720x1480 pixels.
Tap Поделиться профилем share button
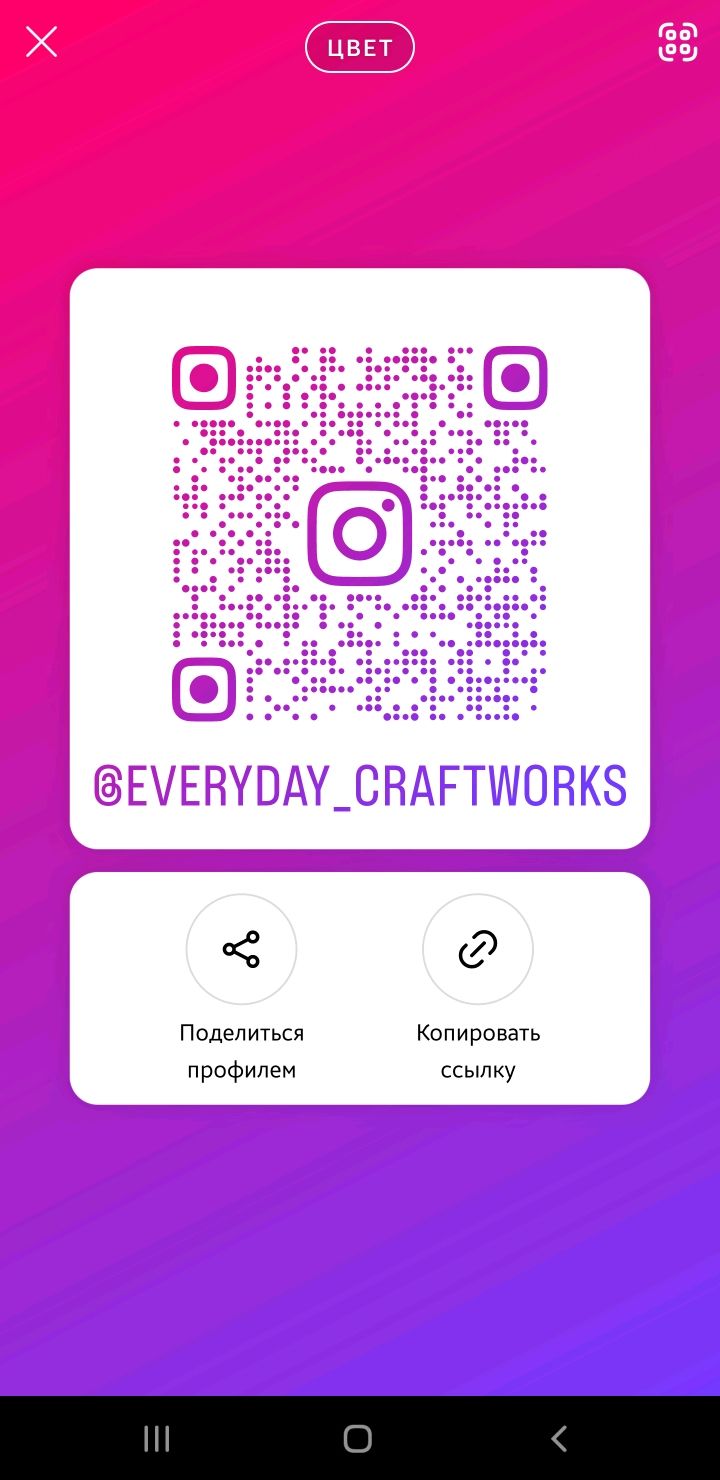(x=241, y=949)
